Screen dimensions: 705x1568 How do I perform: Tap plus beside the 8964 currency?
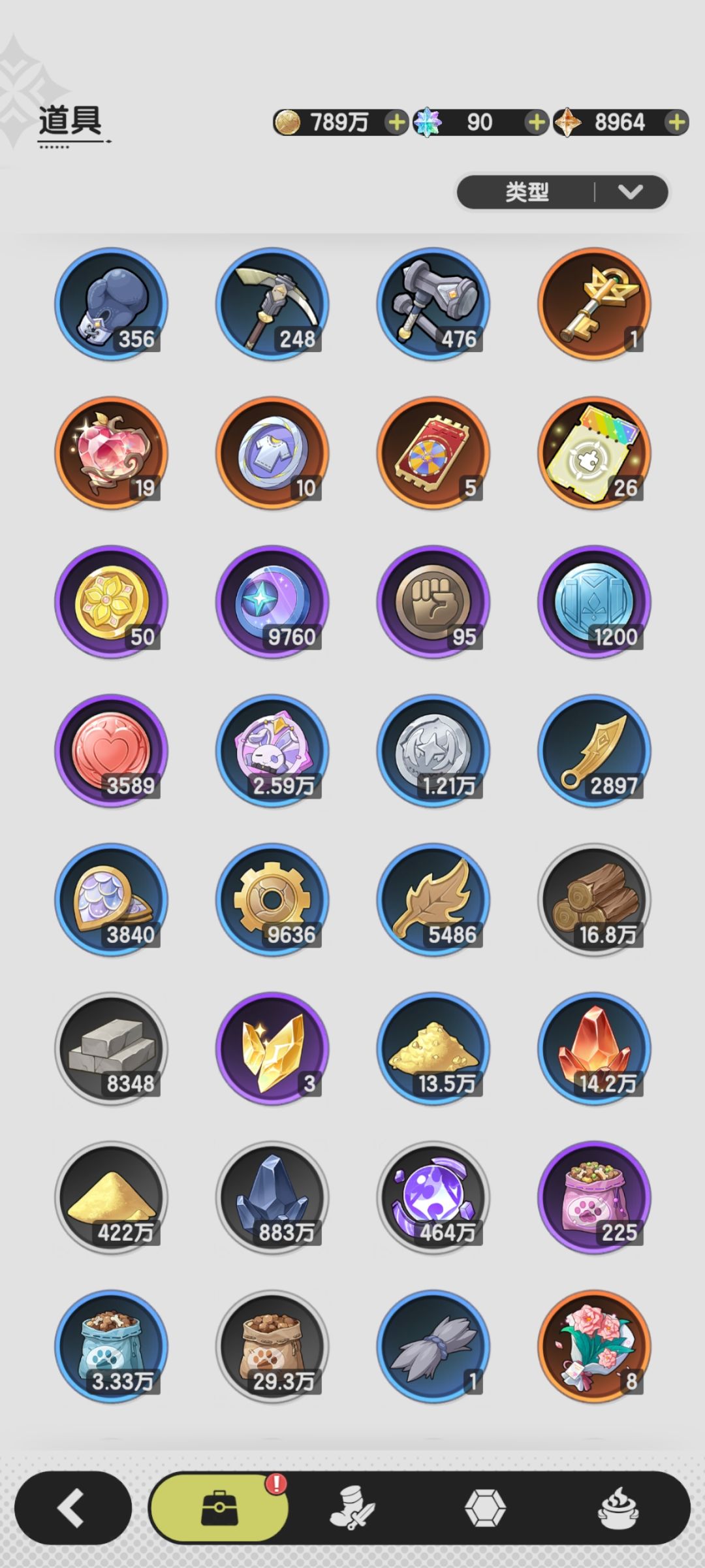coord(677,122)
